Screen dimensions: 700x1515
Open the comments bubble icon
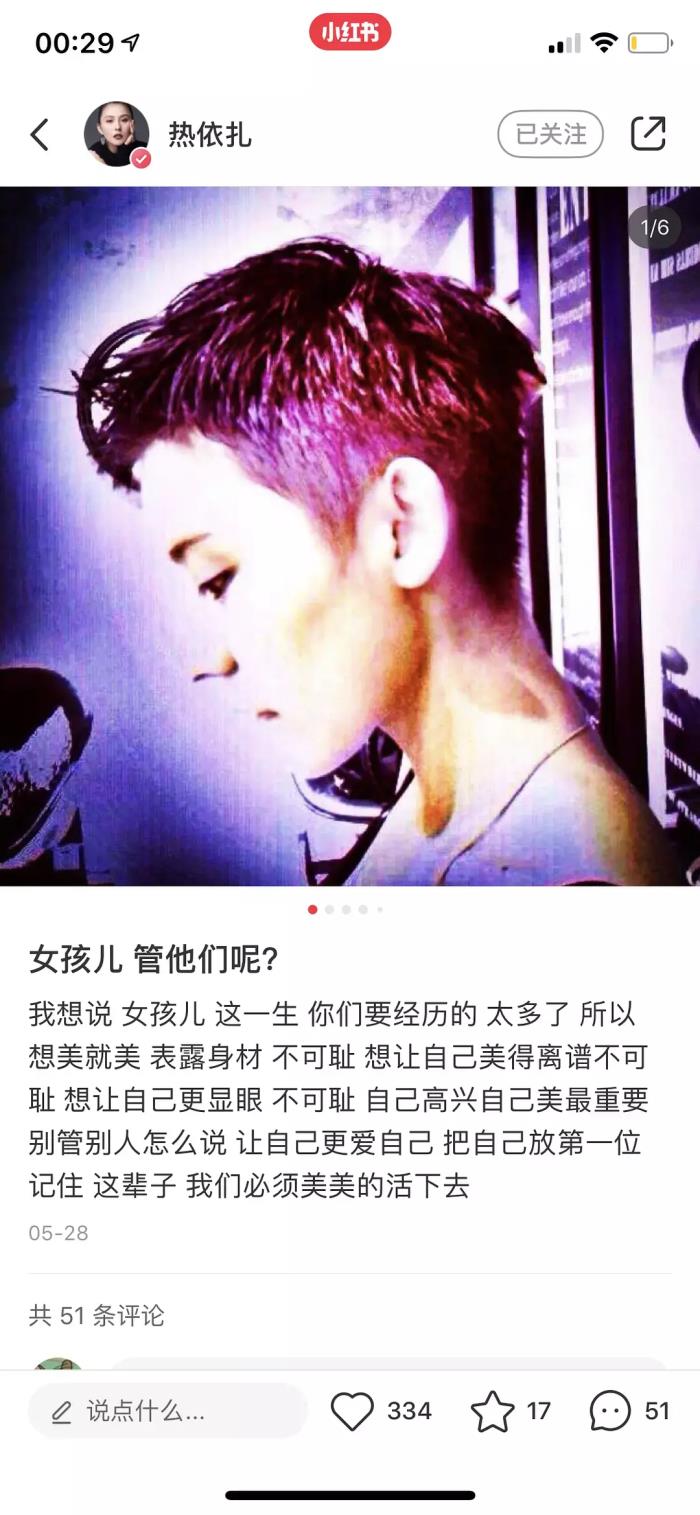tap(610, 1411)
